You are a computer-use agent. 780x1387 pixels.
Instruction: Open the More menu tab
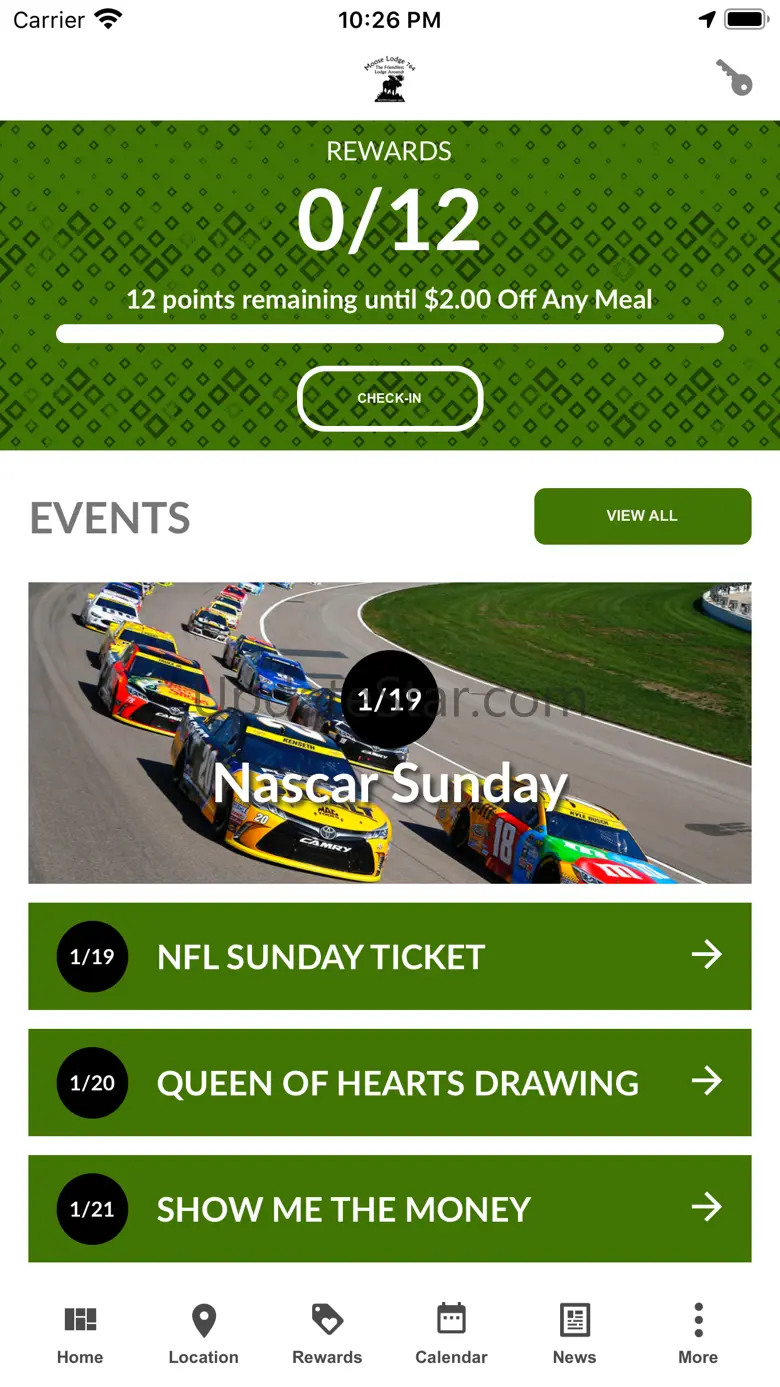tap(698, 1334)
